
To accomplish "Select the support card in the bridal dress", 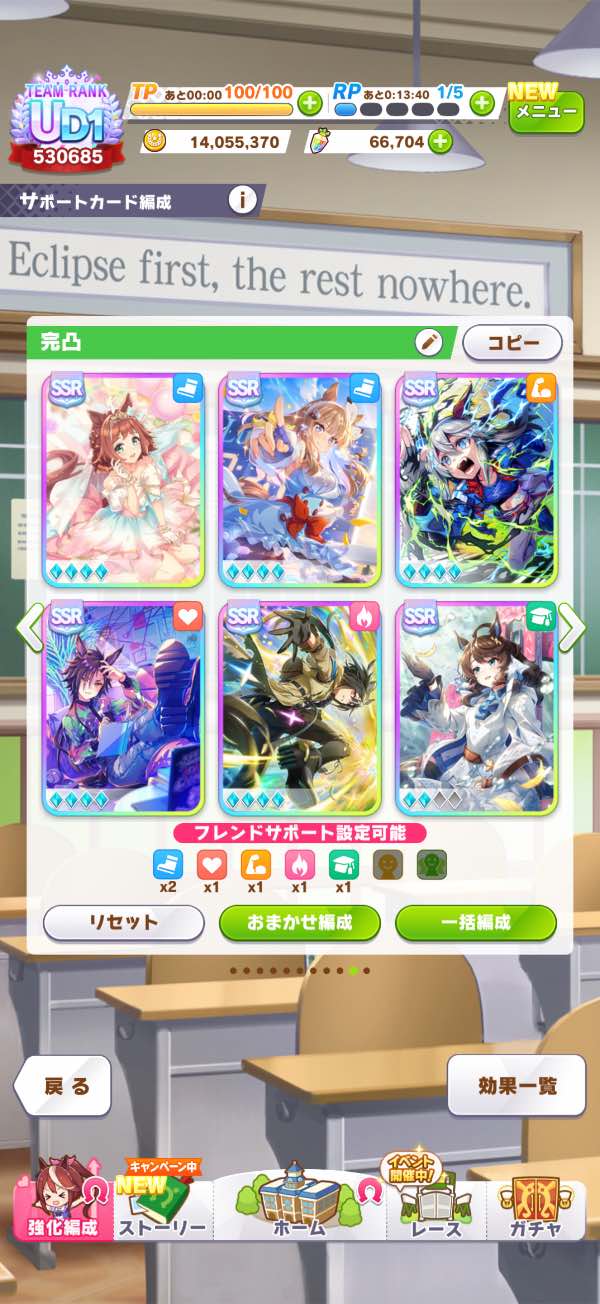I will click(x=123, y=480).
